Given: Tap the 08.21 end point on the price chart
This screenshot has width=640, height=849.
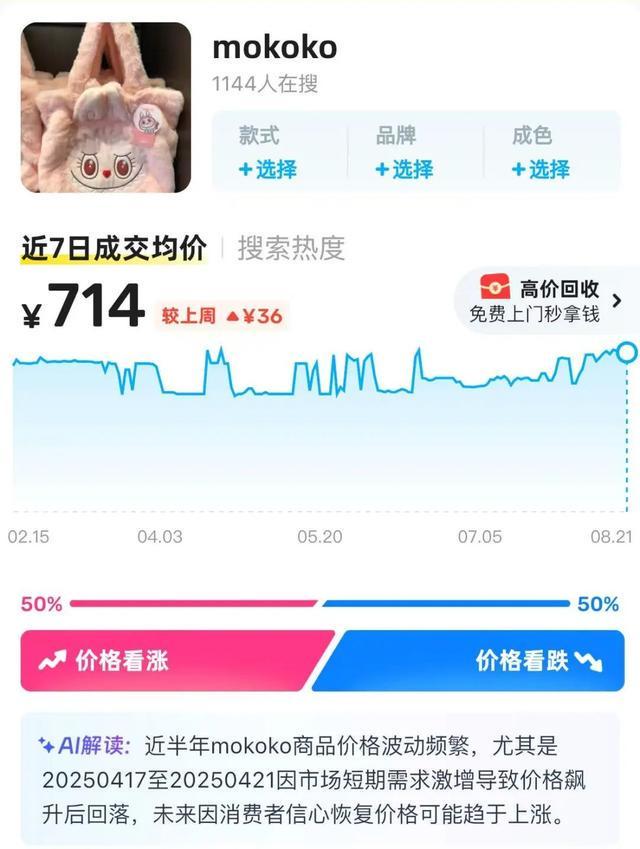Looking at the screenshot, I should tap(627, 352).
